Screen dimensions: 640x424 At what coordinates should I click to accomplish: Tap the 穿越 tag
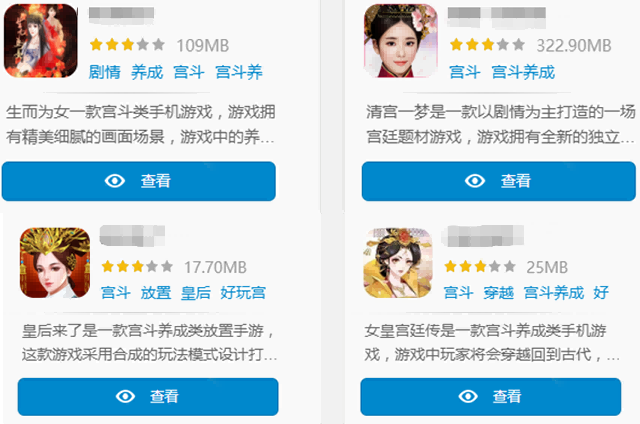498,293
